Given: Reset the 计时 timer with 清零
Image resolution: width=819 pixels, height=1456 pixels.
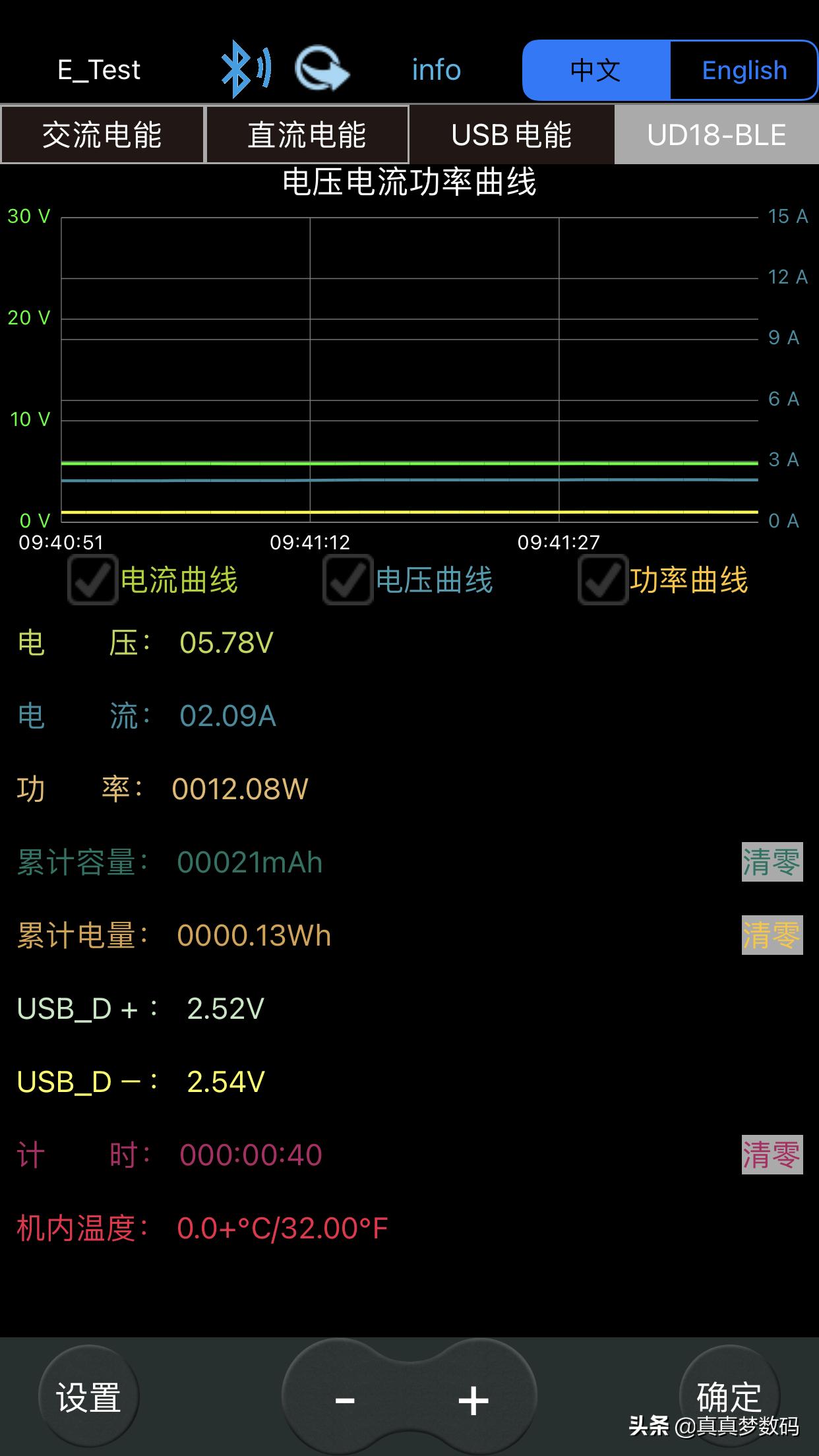Looking at the screenshot, I should (x=772, y=1155).
